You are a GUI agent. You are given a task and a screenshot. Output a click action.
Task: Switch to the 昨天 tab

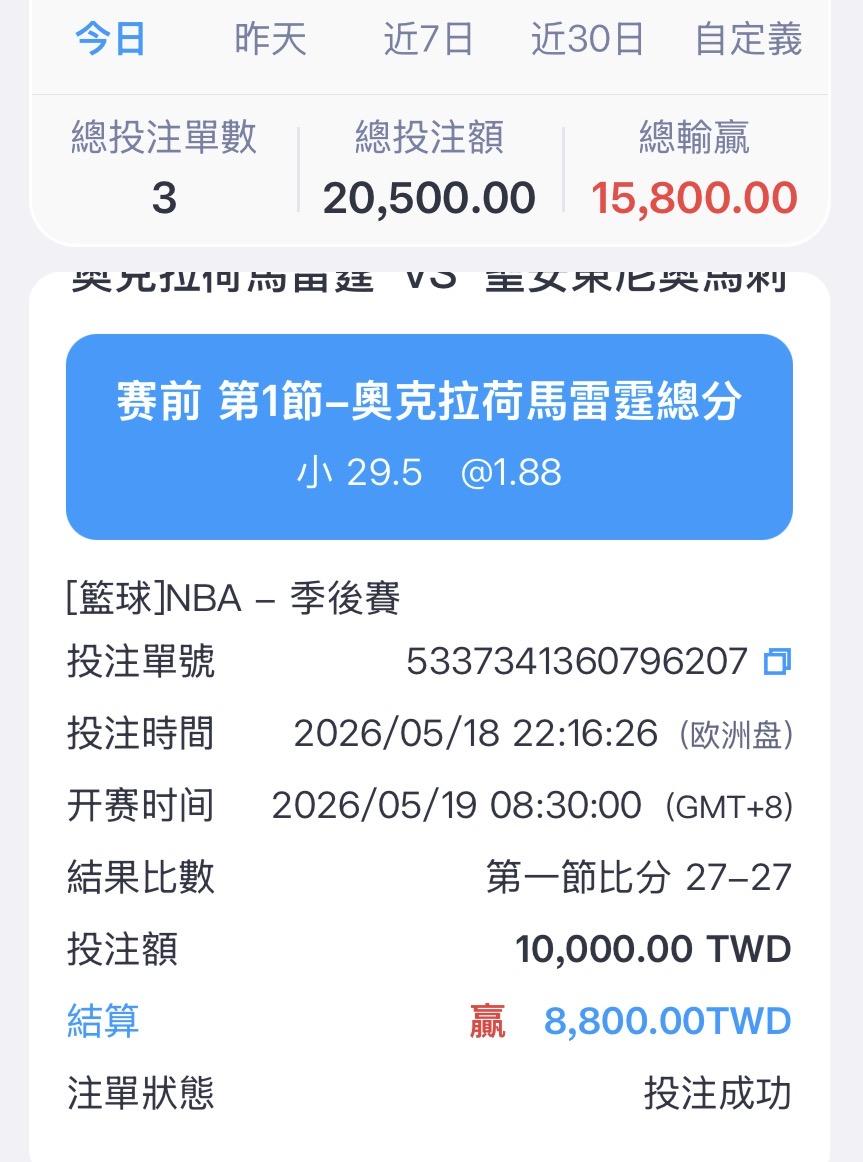coord(270,39)
